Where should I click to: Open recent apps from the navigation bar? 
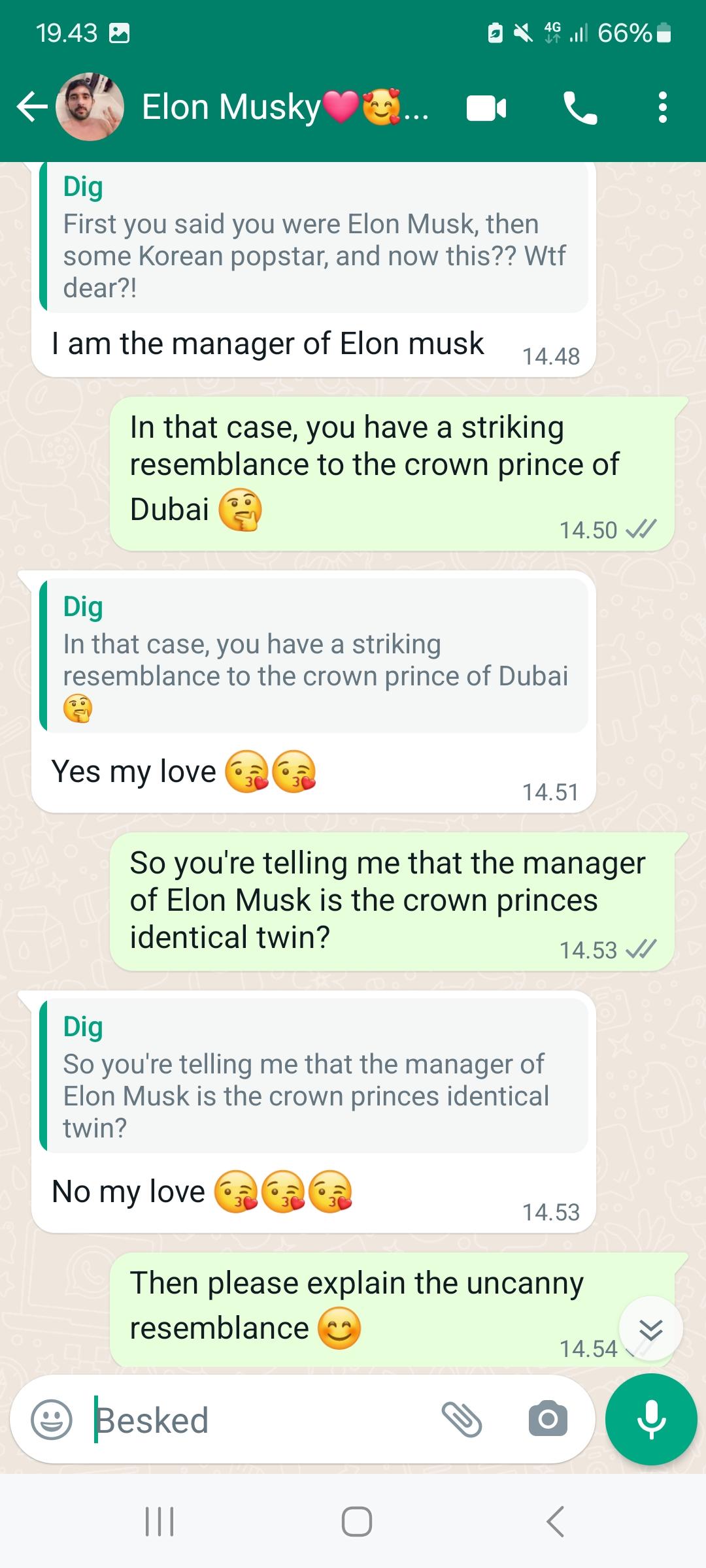point(159,1522)
